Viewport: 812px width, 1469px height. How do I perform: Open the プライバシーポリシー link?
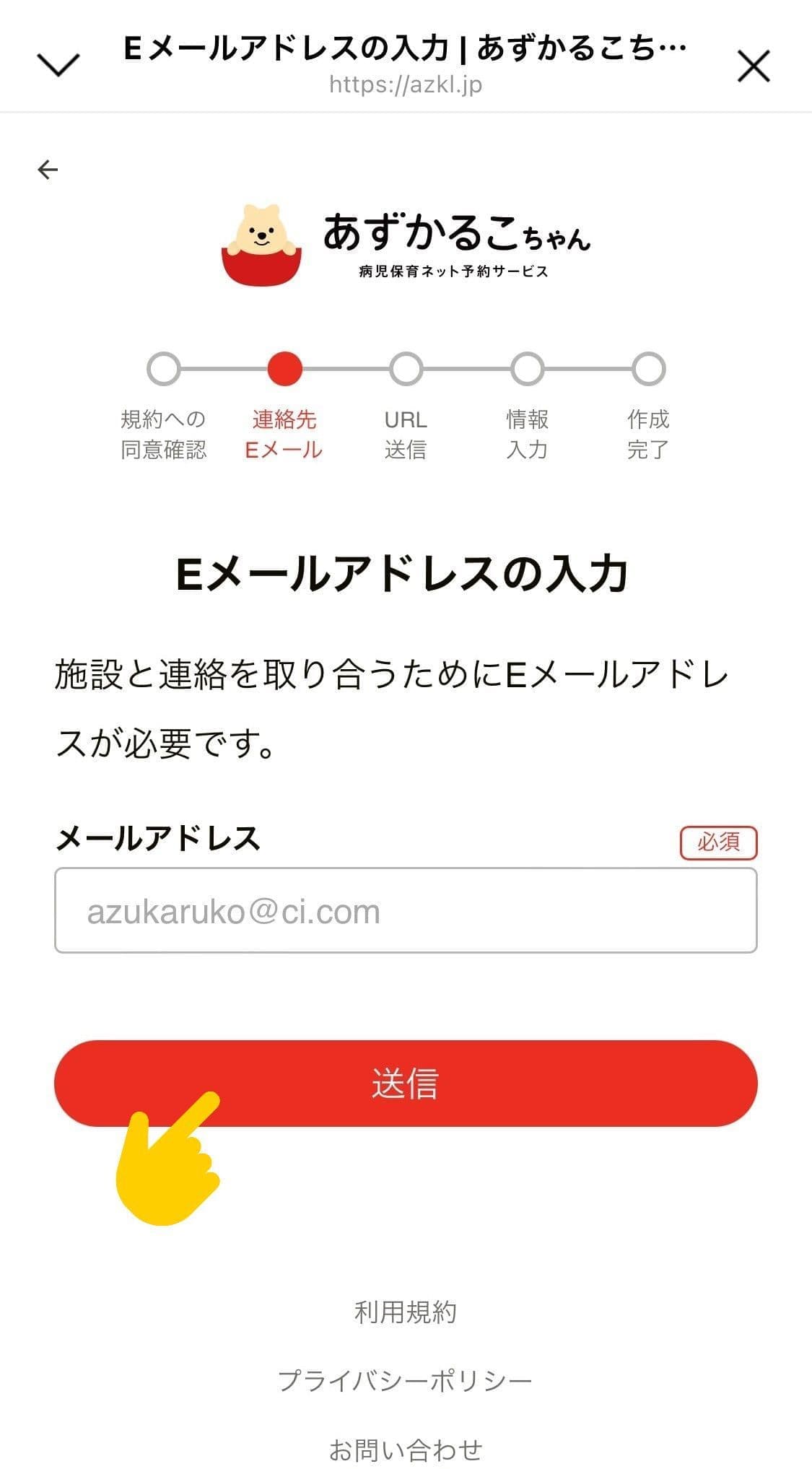tap(406, 1381)
